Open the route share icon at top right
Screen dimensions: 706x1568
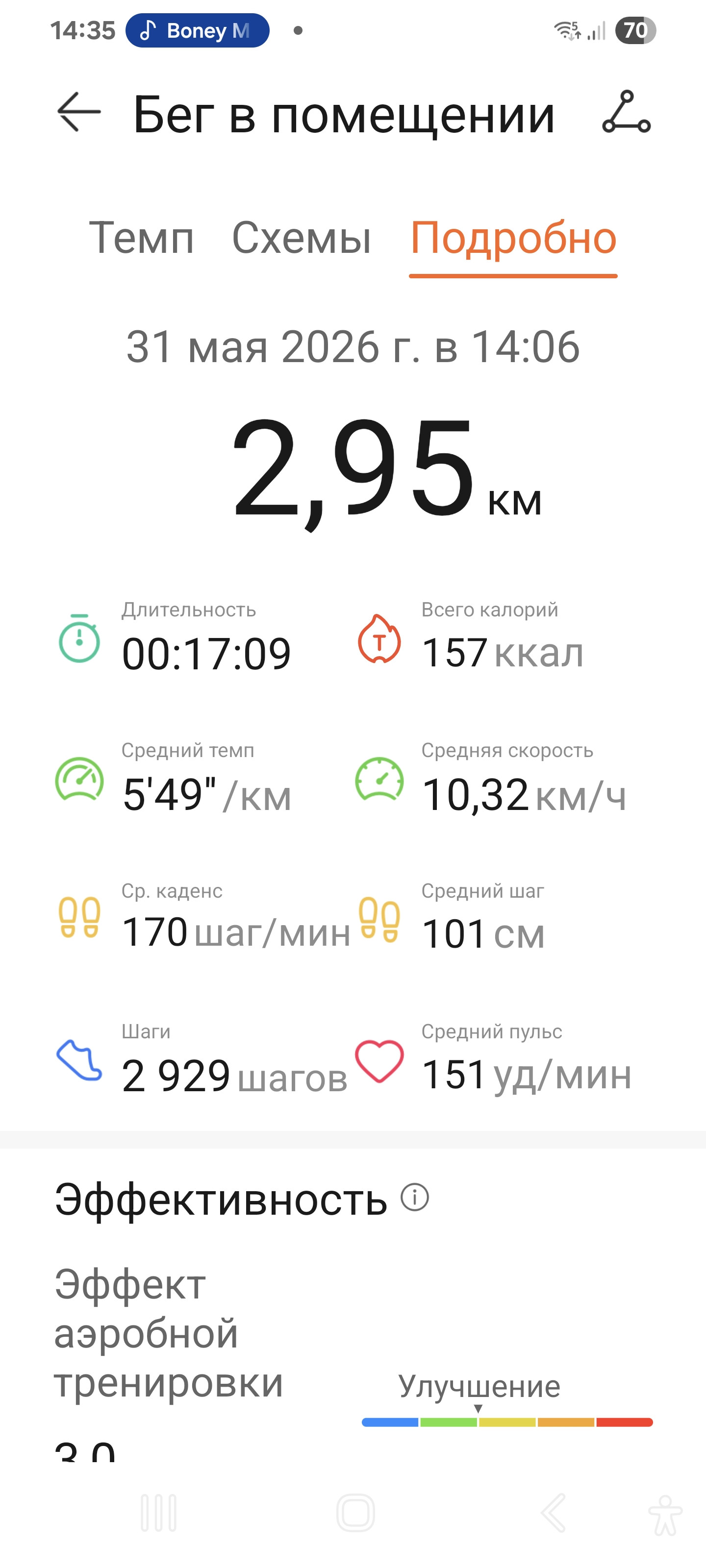click(626, 111)
